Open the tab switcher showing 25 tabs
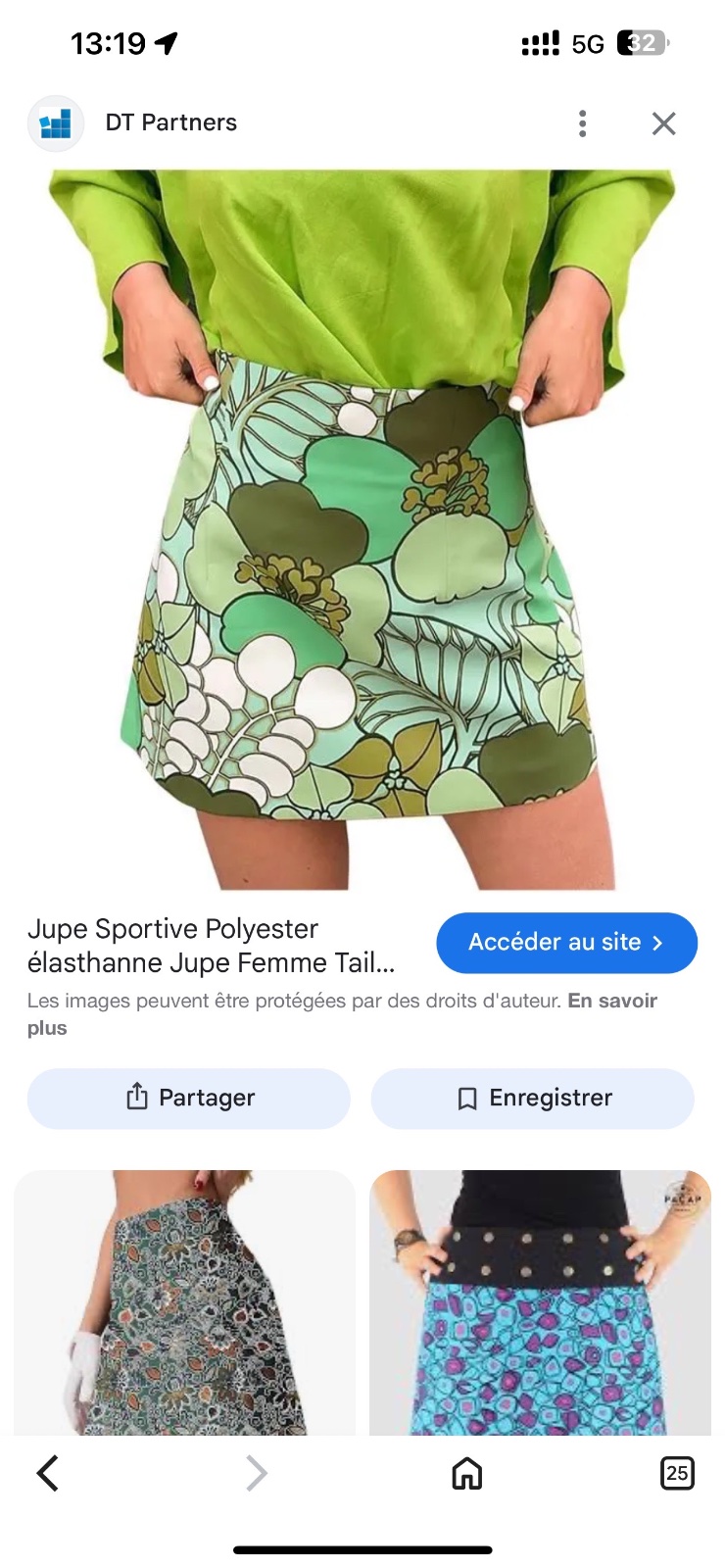 pos(677,1472)
